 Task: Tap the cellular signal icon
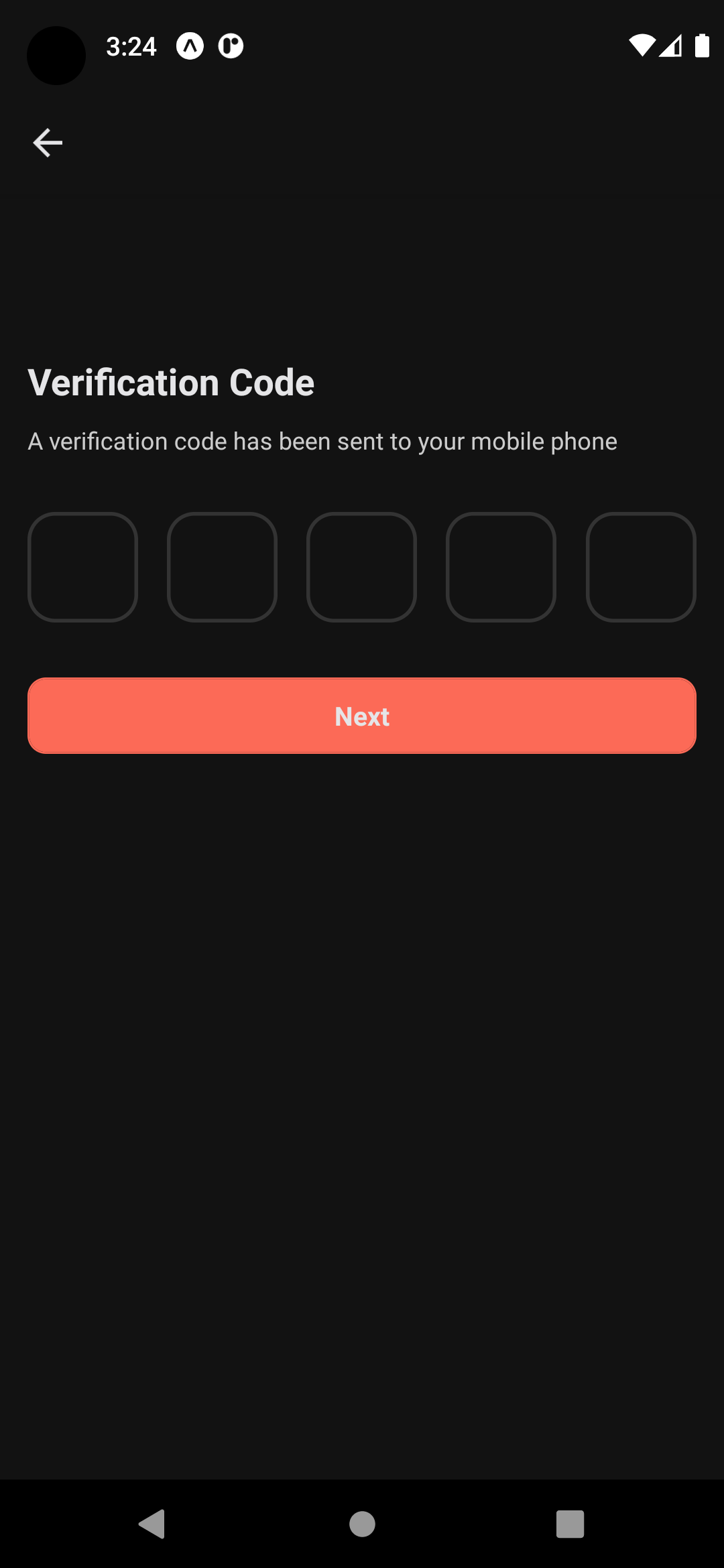(x=672, y=46)
